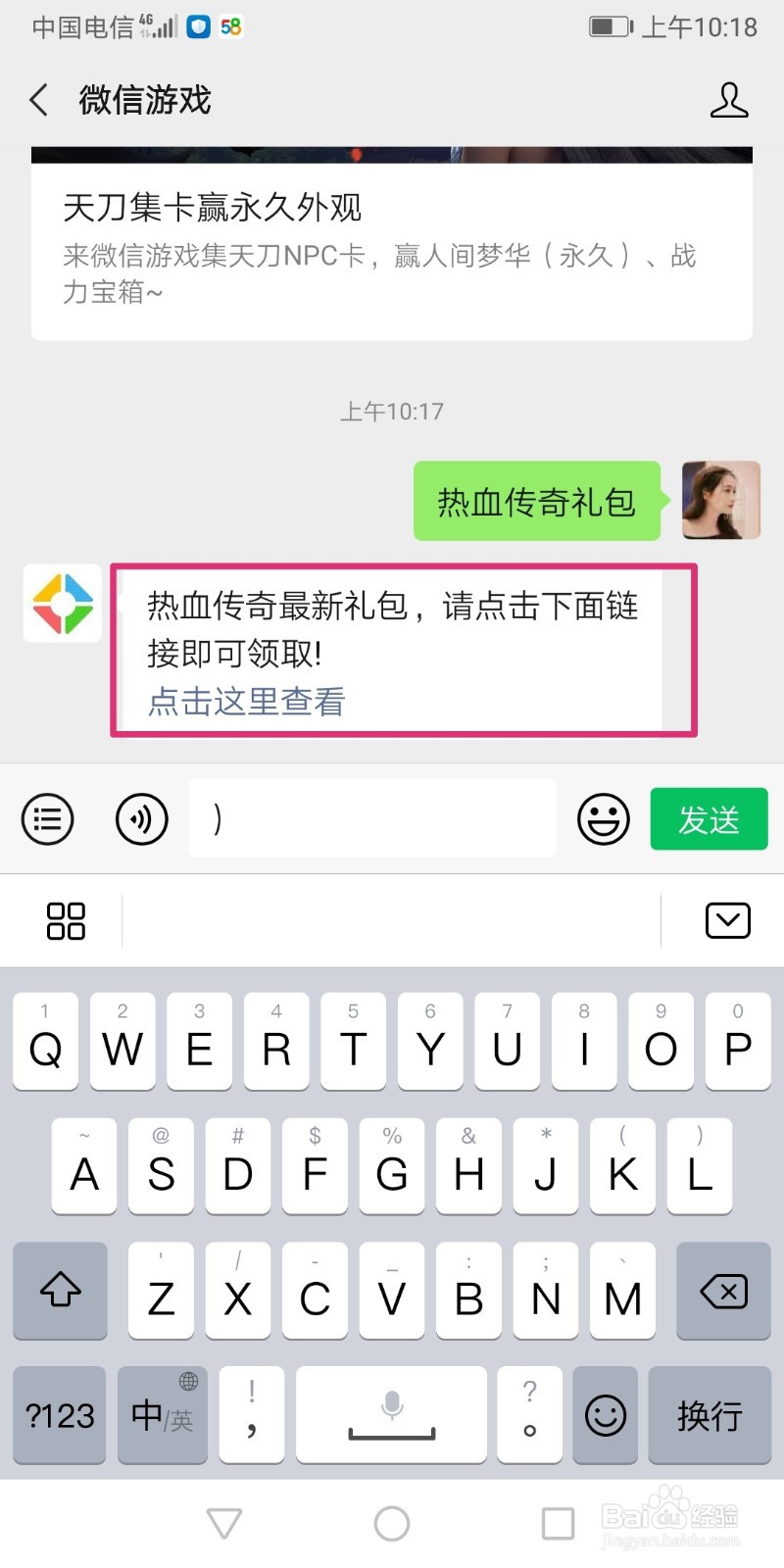This screenshot has height=1568, width=784.
Task: Tap the emoji key beside 换行
Action: (x=605, y=1415)
